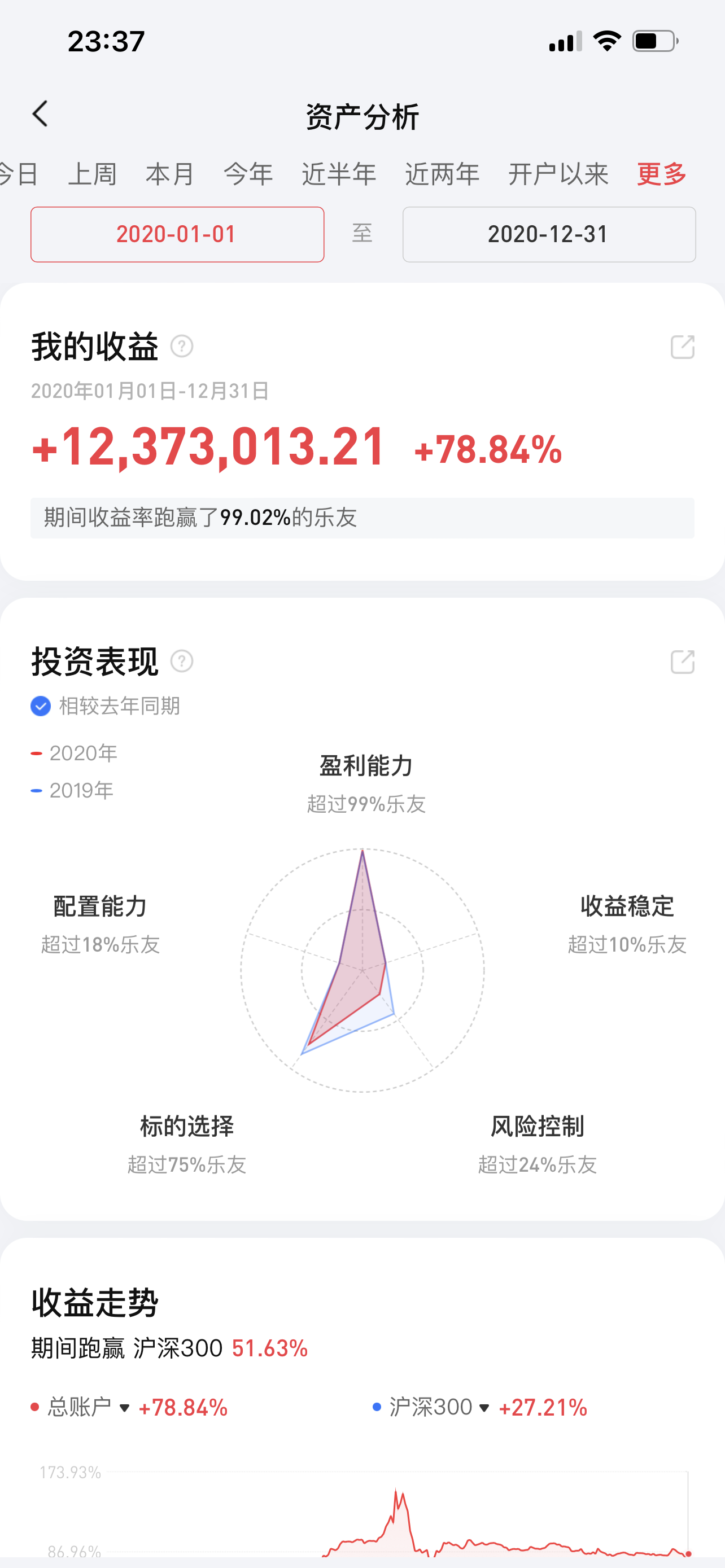725x1568 pixels.
Task: Show 近半年 performance
Action: tap(339, 174)
